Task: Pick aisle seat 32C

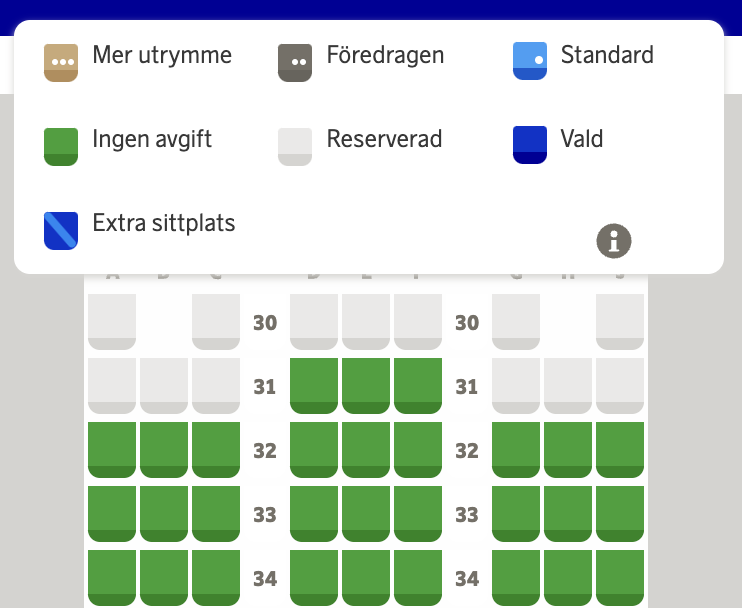Action: 216,450
